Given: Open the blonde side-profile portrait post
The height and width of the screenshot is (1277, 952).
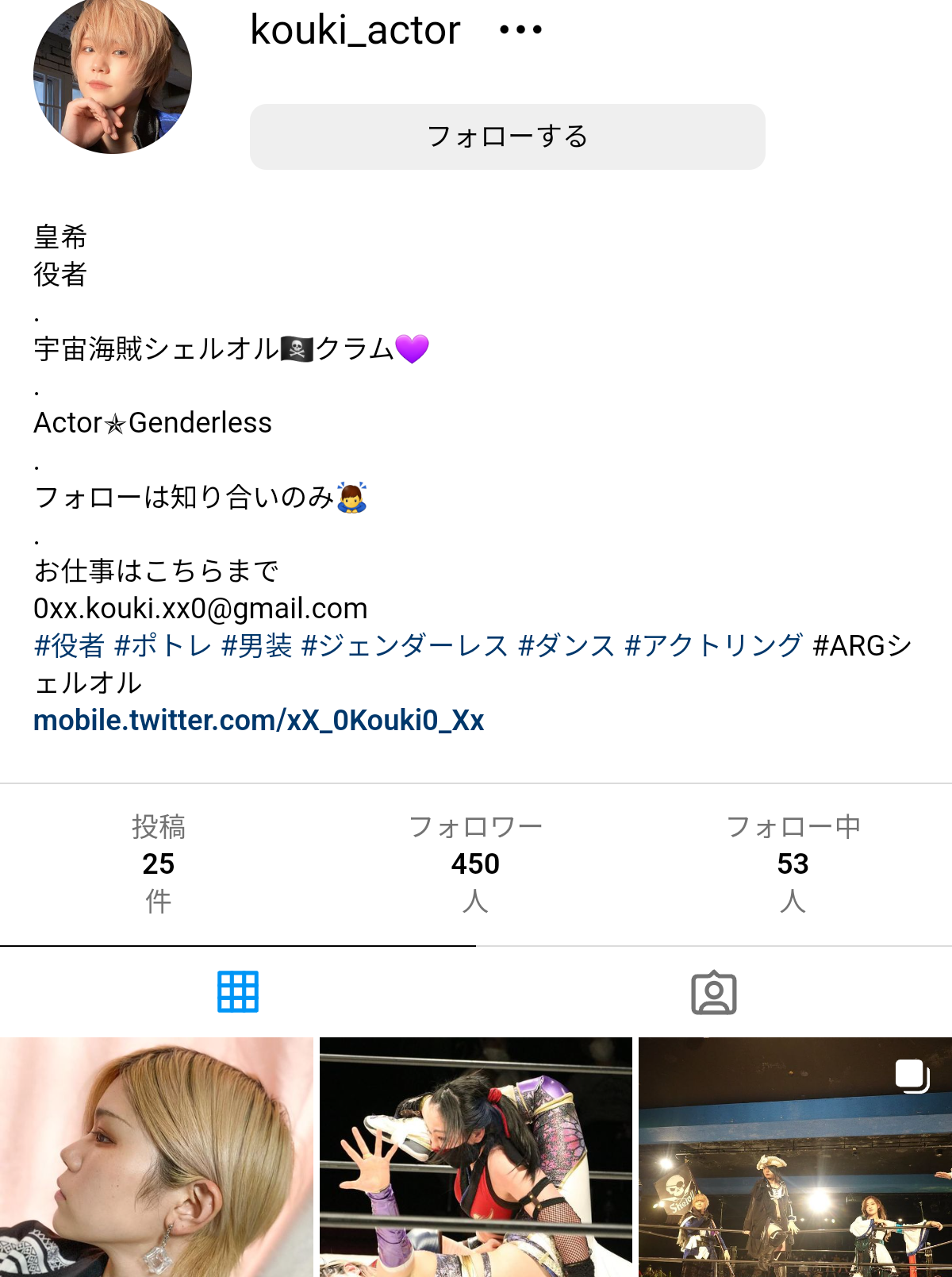Looking at the screenshot, I should coord(156,1157).
